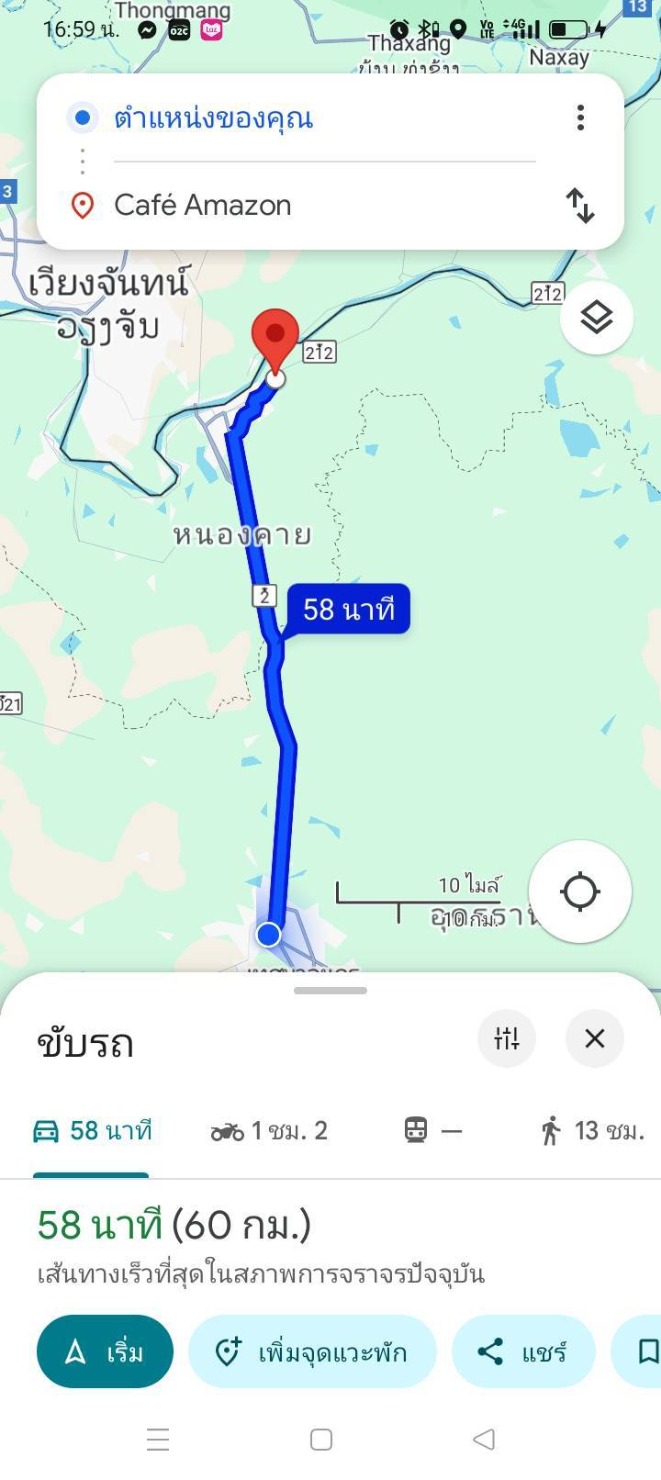The width and height of the screenshot is (661, 1480).
Task: Switch to motorcycle travel mode
Action: [269, 1131]
